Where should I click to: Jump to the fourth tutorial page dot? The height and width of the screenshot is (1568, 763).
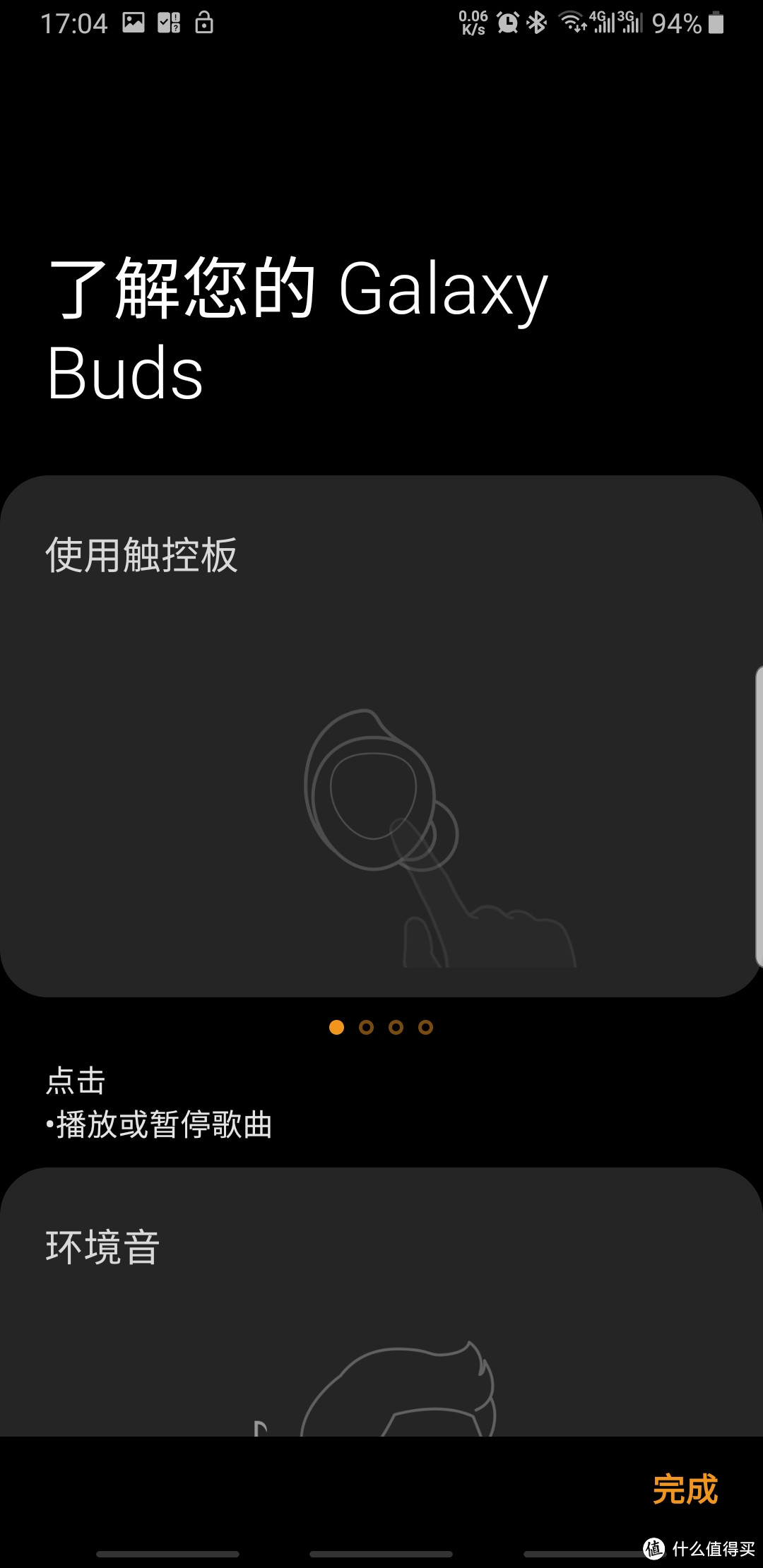click(425, 1027)
